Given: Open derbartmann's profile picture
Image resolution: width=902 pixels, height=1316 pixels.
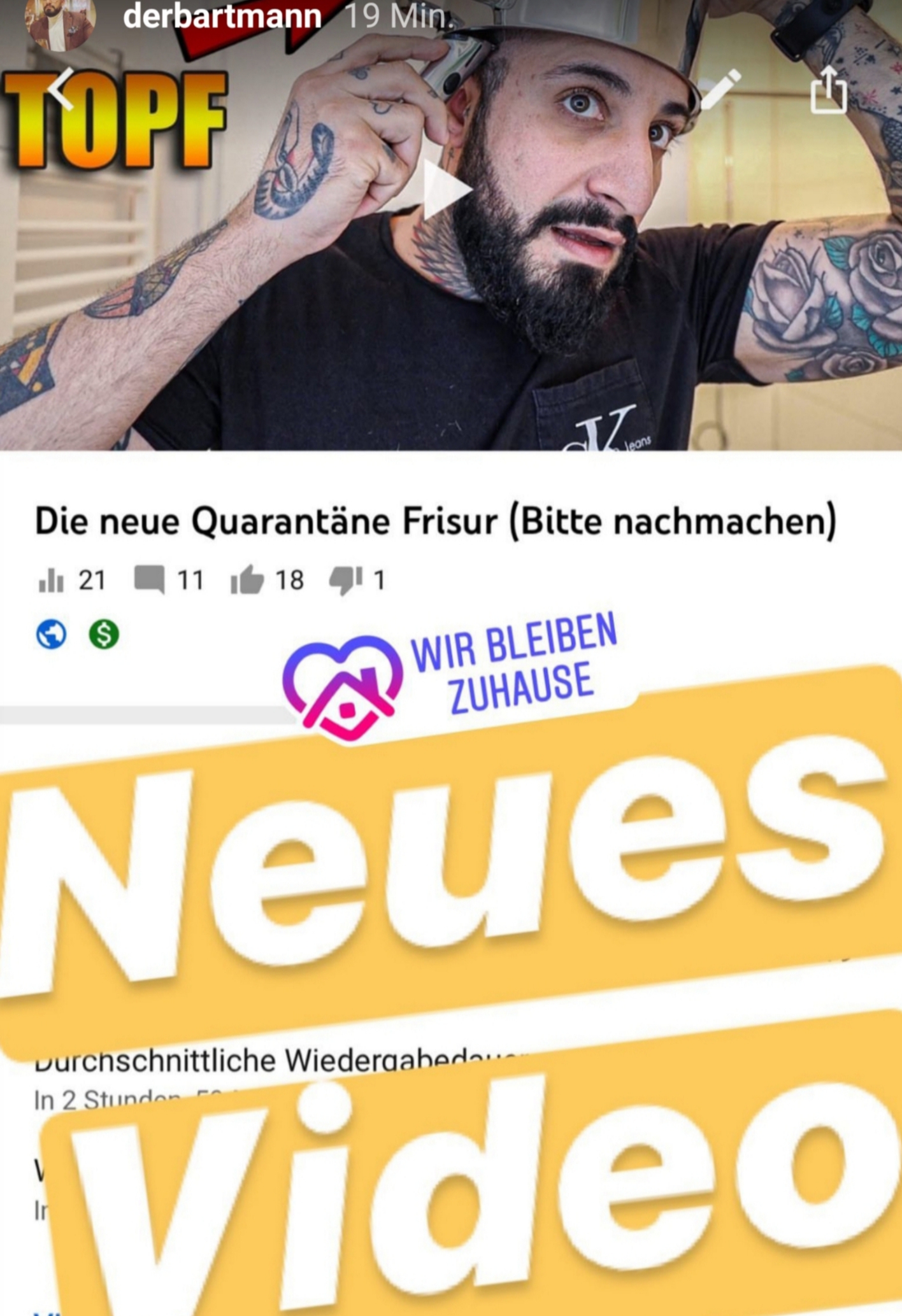Looking at the screenshot, I should click(x=60, y=22).
